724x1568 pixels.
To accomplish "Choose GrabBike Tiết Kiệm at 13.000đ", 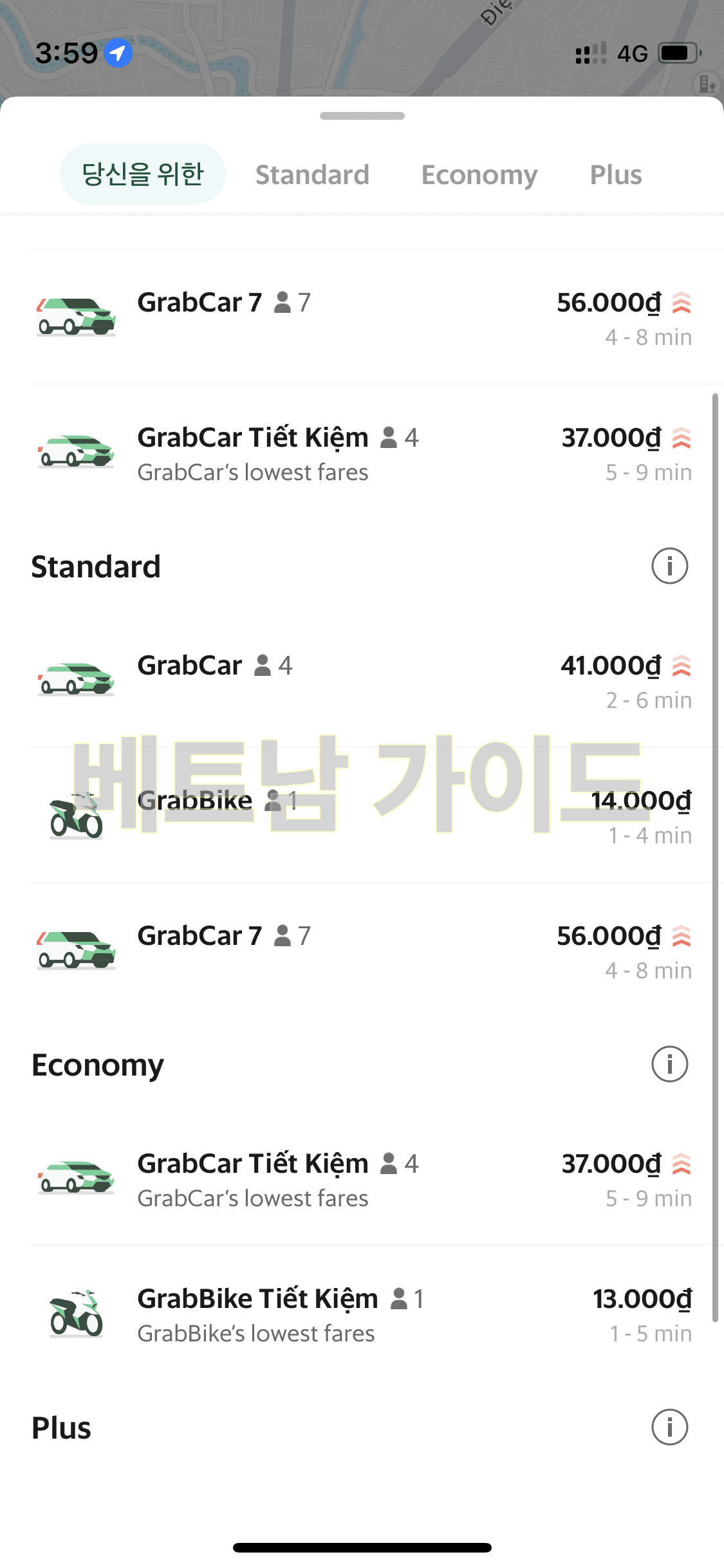I will click(x=362, y=1314).
